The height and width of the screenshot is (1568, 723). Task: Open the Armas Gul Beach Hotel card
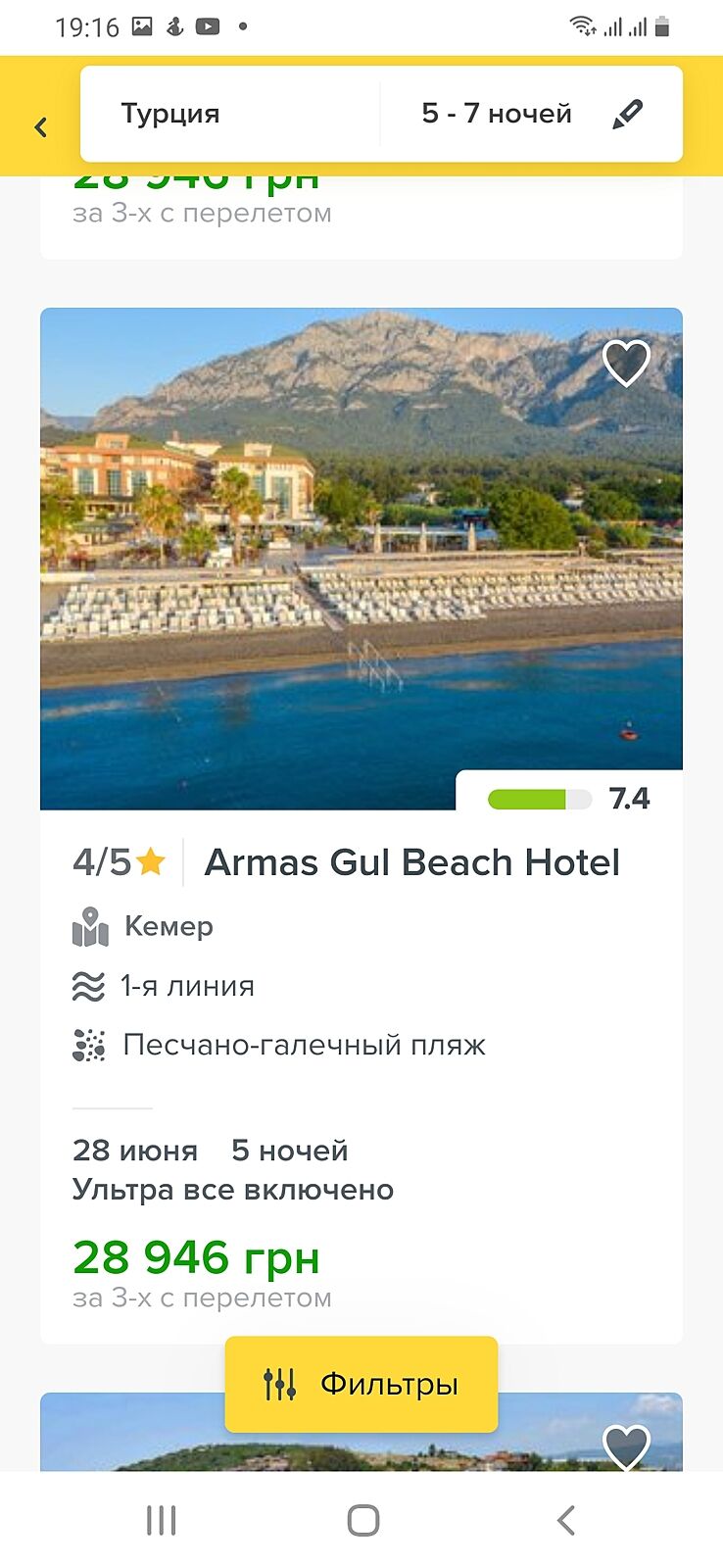click(x=411, y=862)
